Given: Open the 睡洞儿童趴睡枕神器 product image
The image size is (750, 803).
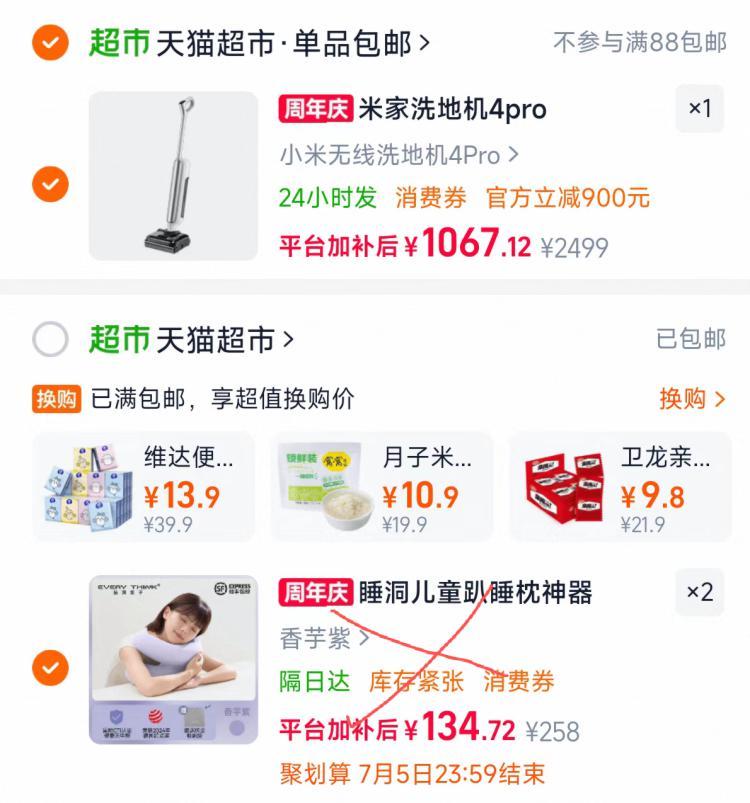Looking at the screenshot, I should (174, 660).
